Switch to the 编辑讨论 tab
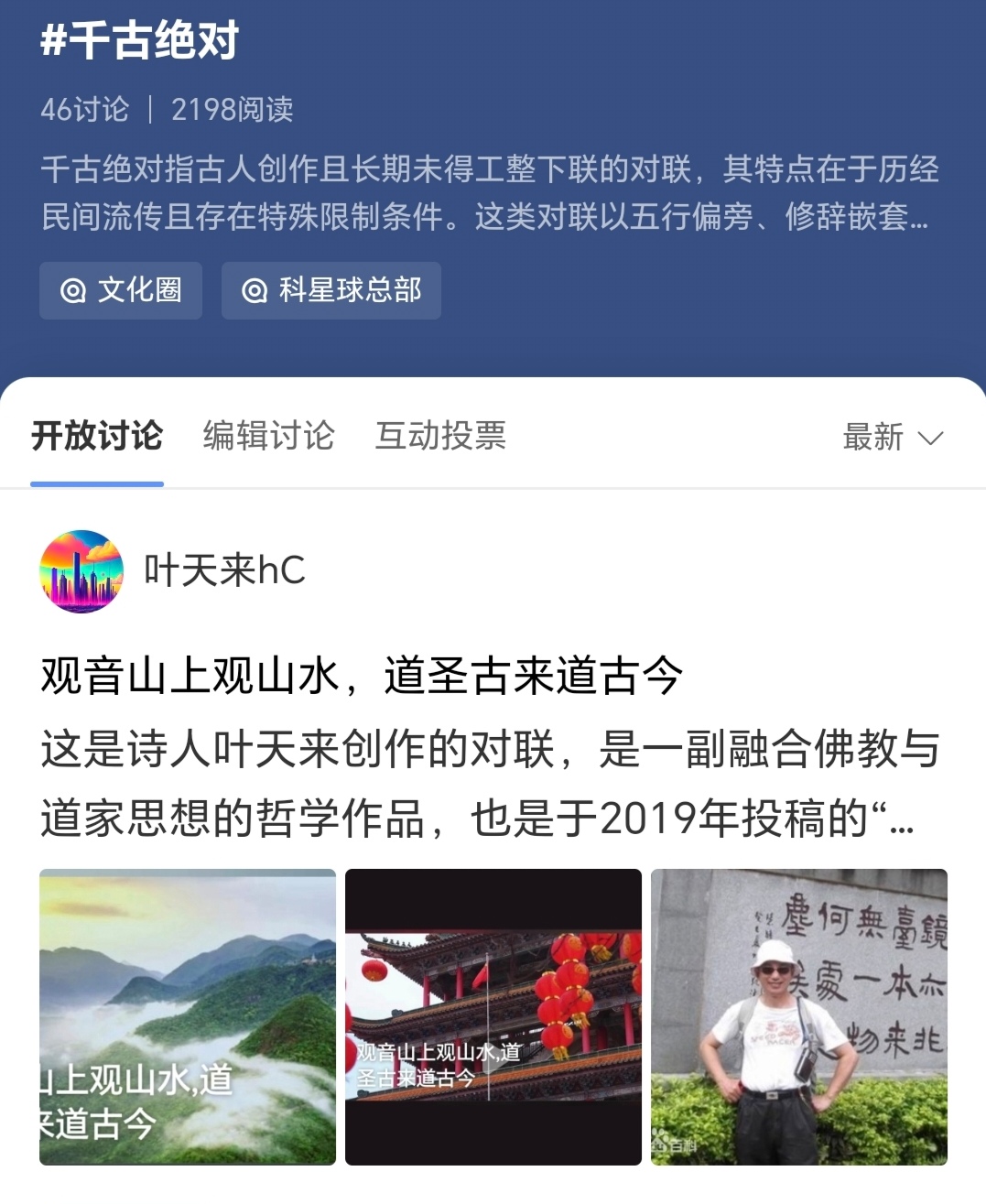 pos(268,436)
